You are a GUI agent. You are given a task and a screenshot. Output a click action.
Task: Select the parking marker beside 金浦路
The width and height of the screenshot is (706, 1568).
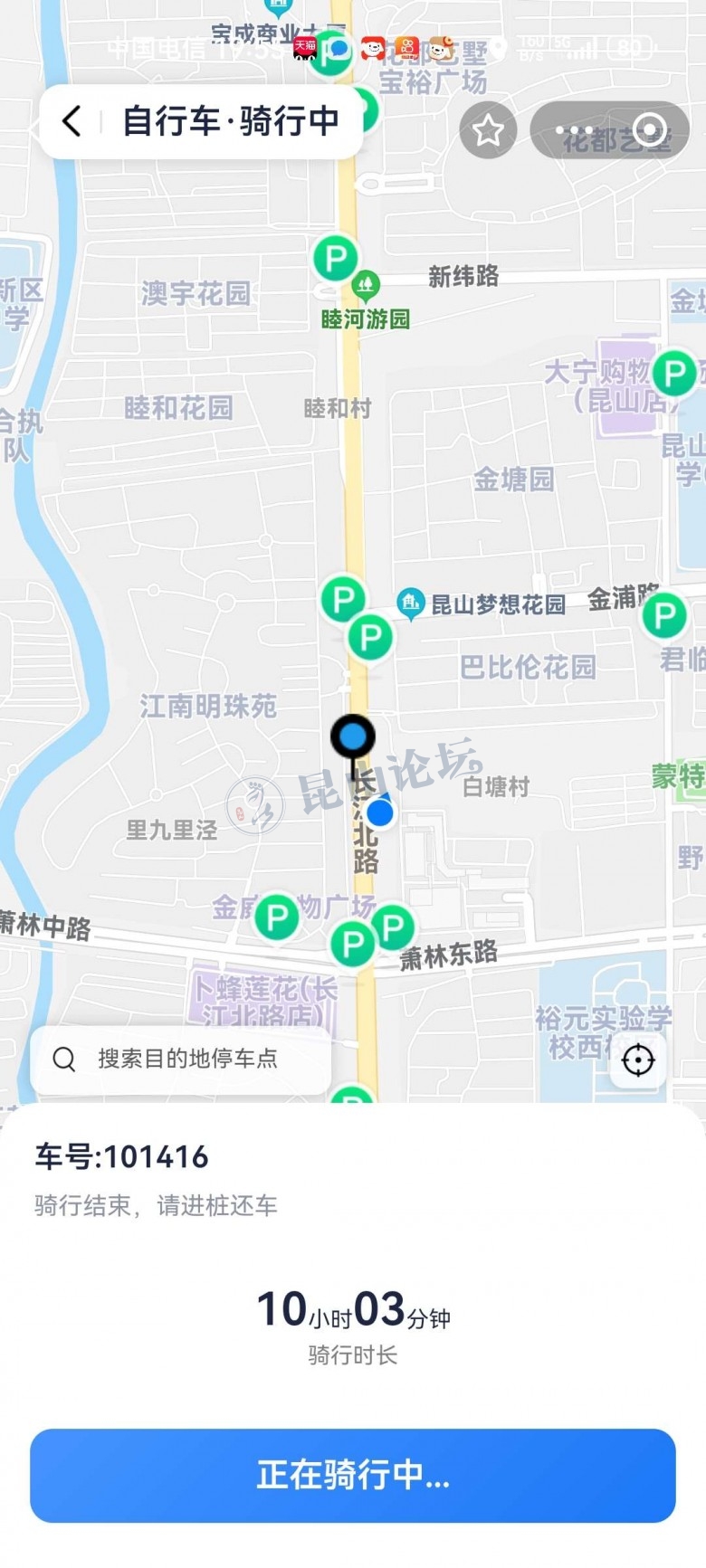click(663, 615)
